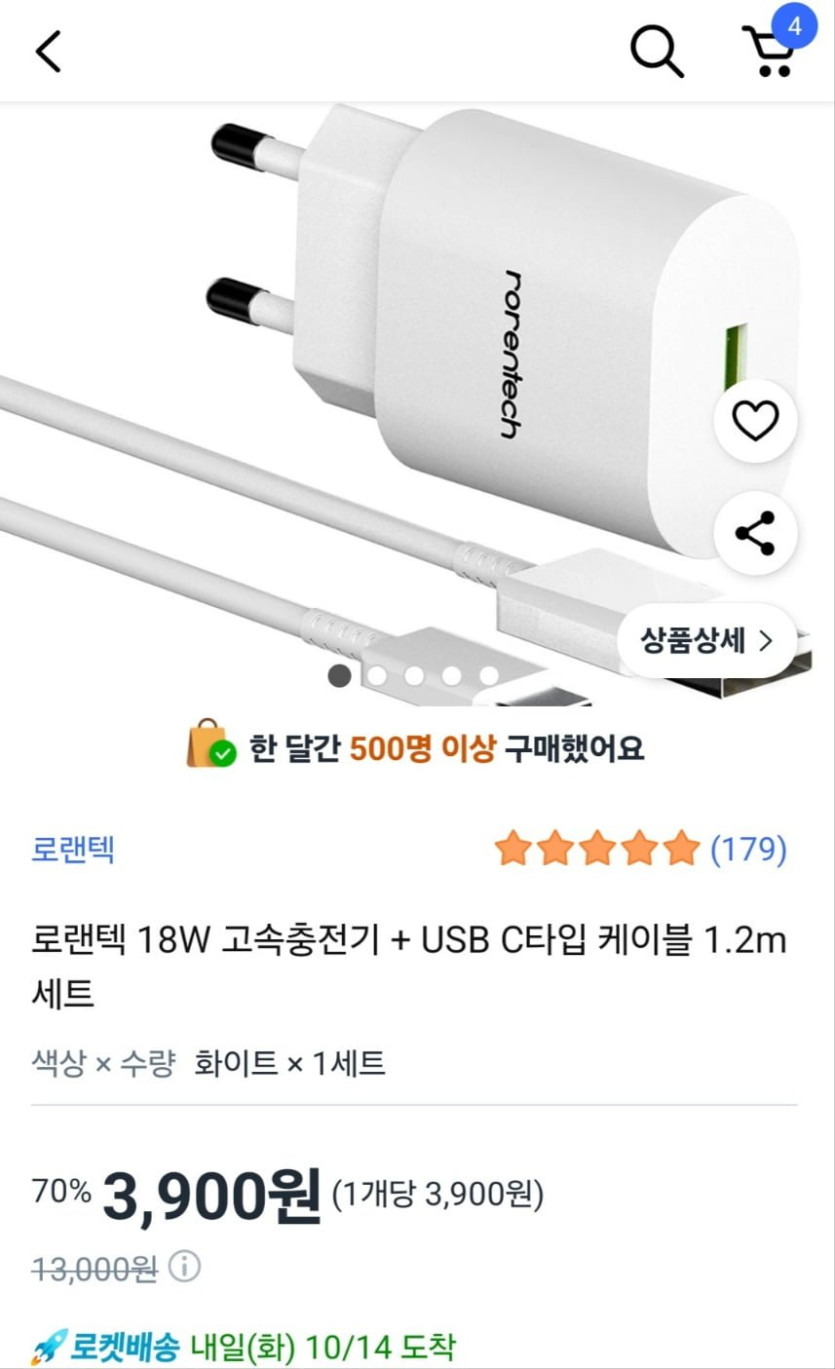Open 상품상세 product details
This screenshot has width=835, height=1369.
(707, 640)
